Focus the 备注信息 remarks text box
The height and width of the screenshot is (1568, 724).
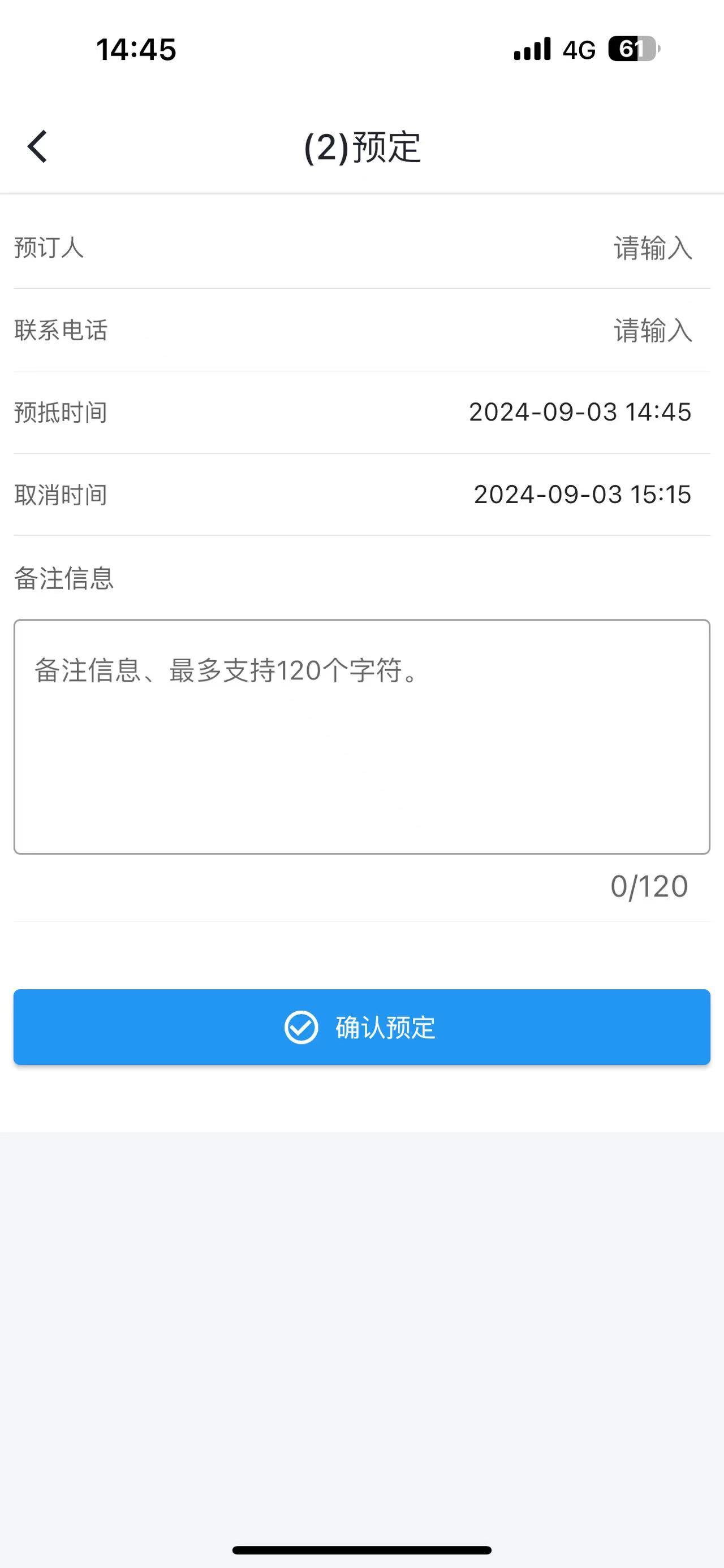click(x=361, y=737)
